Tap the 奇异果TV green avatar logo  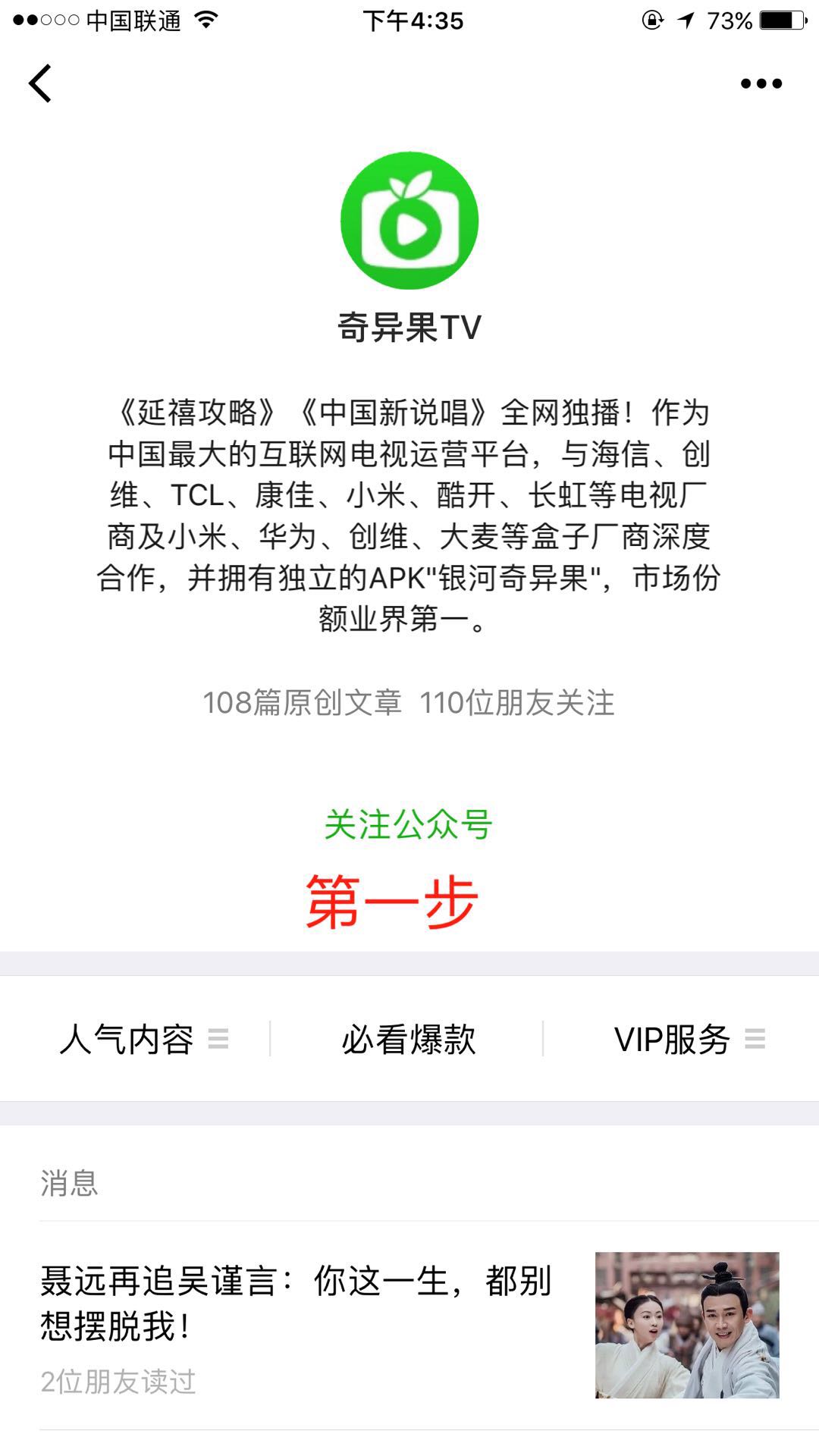point(409,218)
